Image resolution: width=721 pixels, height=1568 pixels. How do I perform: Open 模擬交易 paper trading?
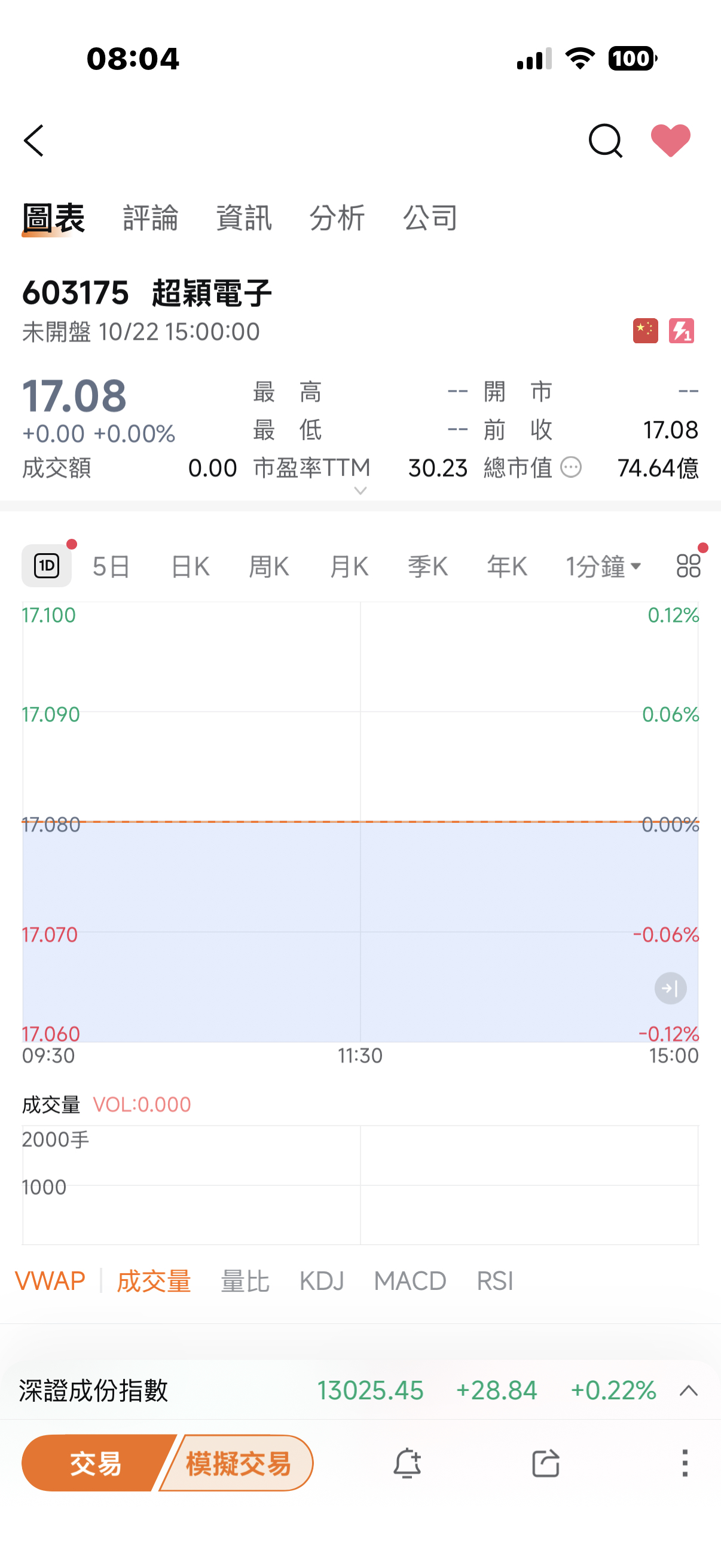(239, 1463)
